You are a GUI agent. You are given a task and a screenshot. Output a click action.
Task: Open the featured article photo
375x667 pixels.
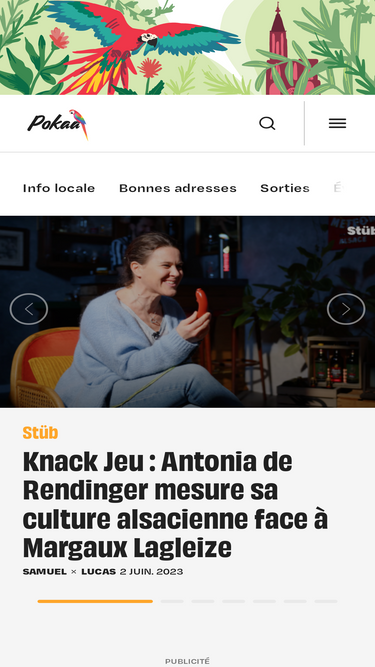(188, 312)
